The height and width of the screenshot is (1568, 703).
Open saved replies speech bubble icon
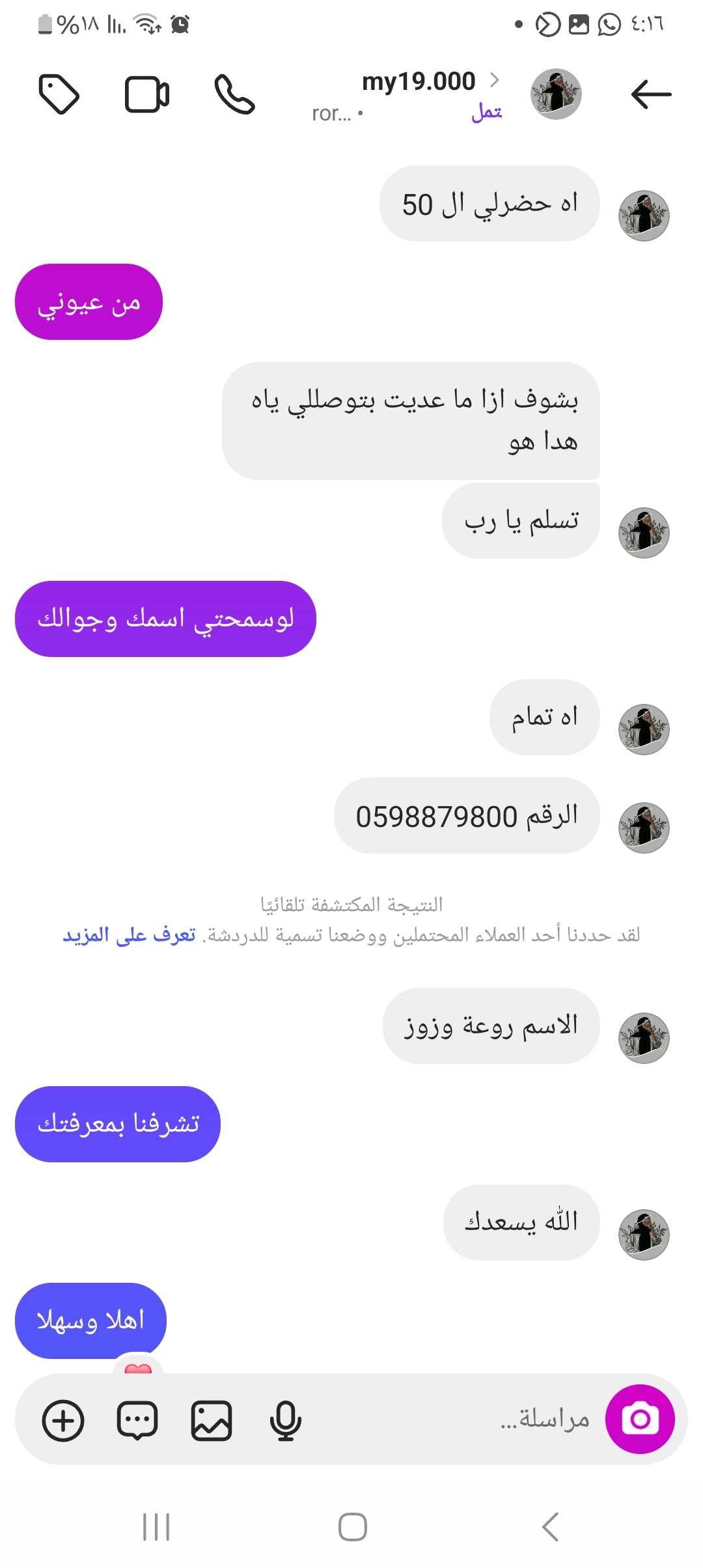137,1420
